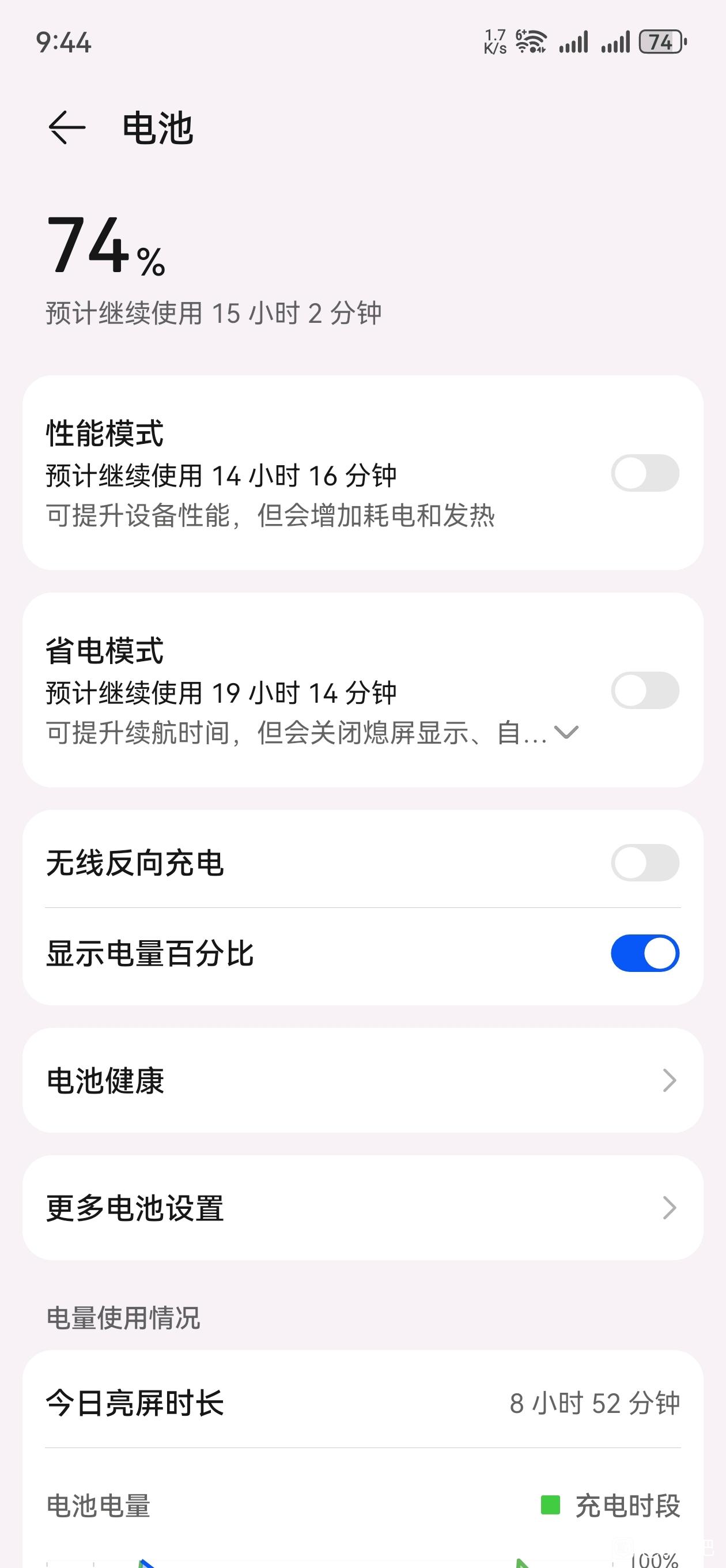The width and height of the screenshot is (726, 1568).
Task: Open 更多电池设置
Action: click(x=362, y=1208)
